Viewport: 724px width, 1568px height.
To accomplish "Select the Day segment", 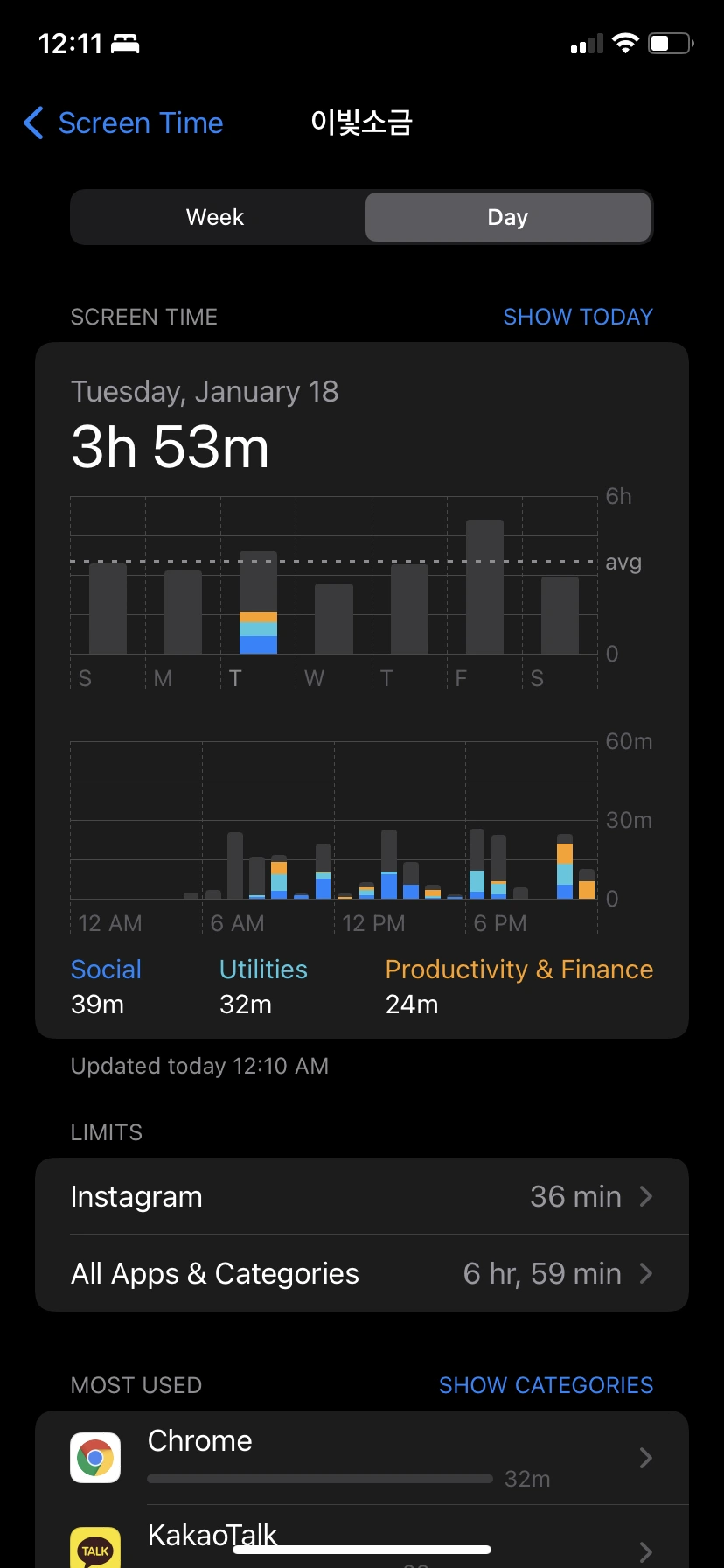I will [x=507, y=217].
